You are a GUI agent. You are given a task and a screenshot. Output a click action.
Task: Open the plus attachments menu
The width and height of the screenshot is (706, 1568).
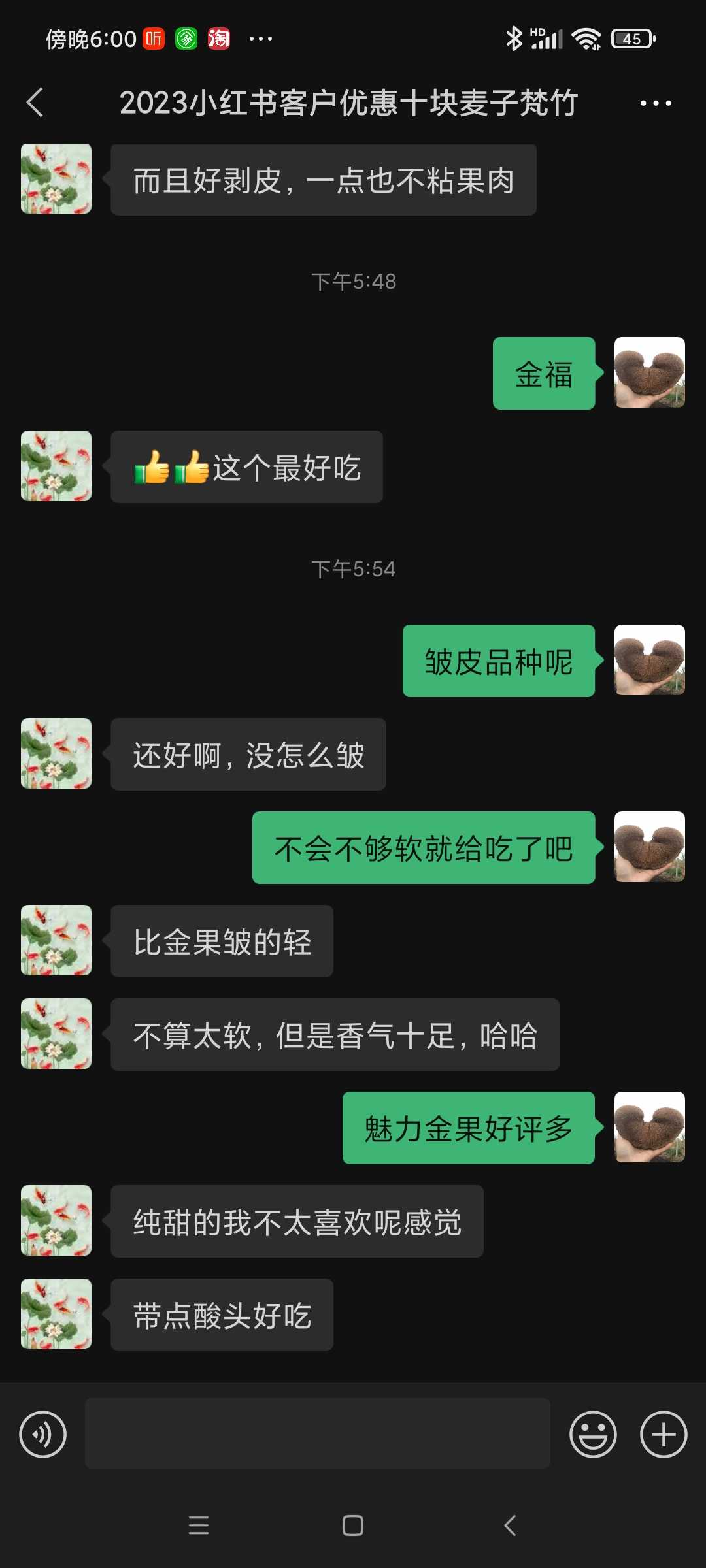pos(664,1435)
